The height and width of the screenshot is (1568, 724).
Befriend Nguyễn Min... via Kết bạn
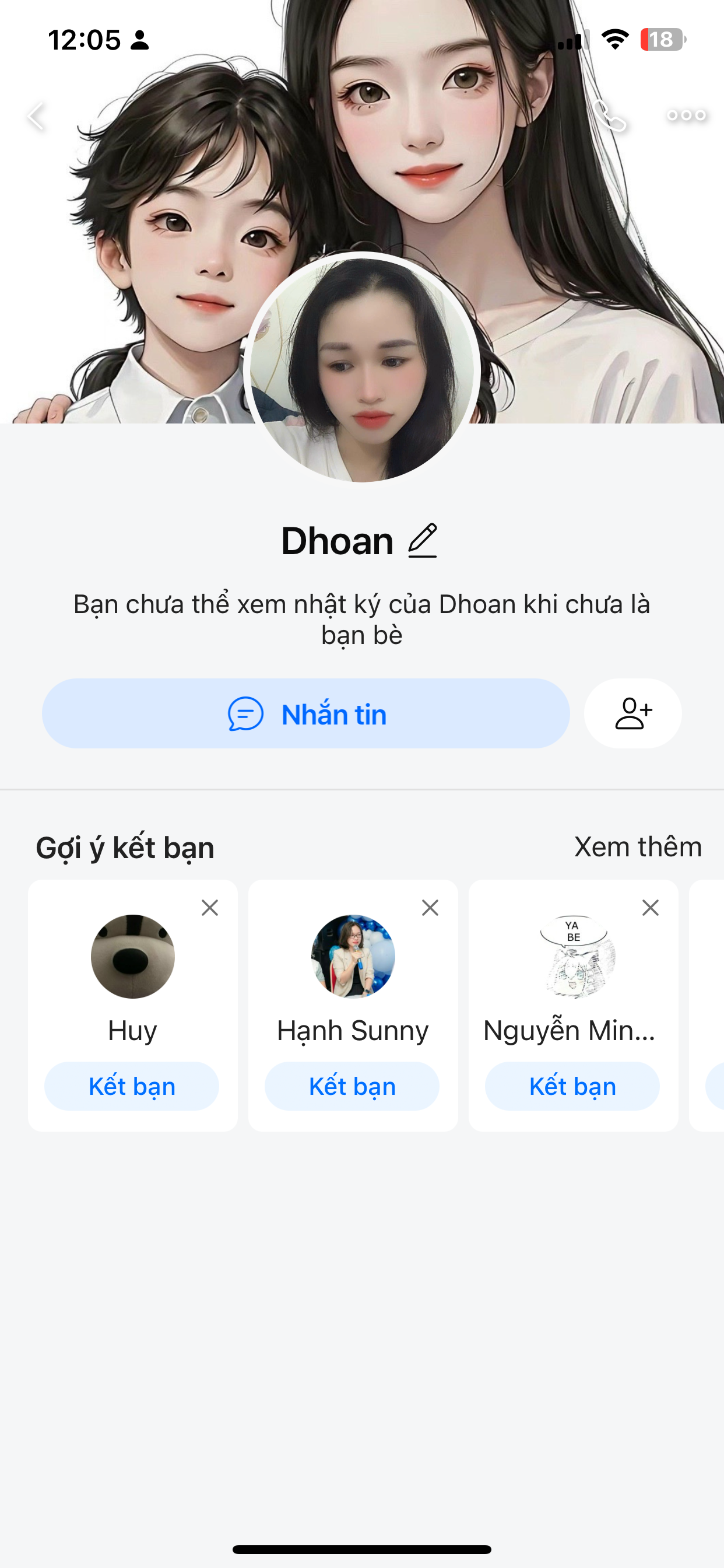572,1086
